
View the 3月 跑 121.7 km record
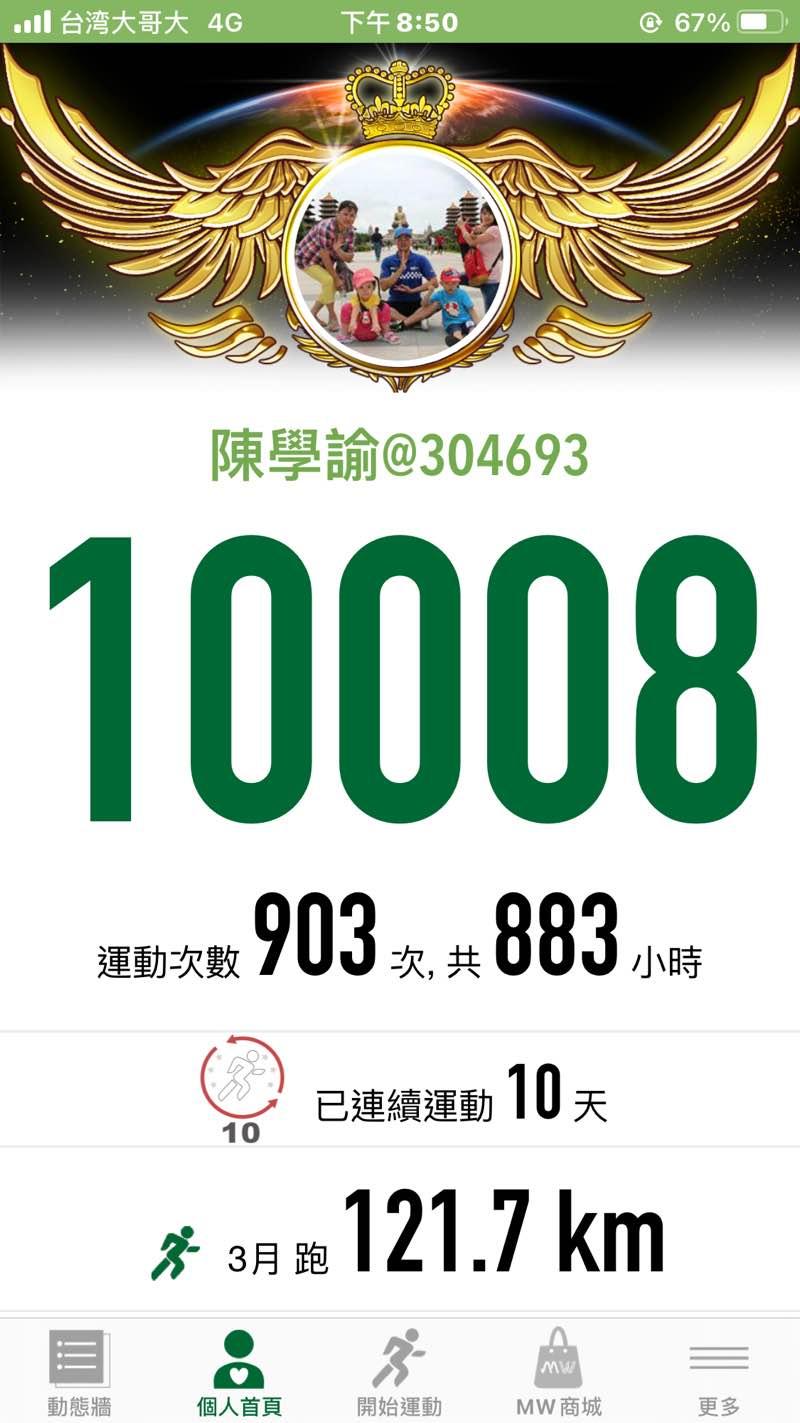tap(400, 1232)
